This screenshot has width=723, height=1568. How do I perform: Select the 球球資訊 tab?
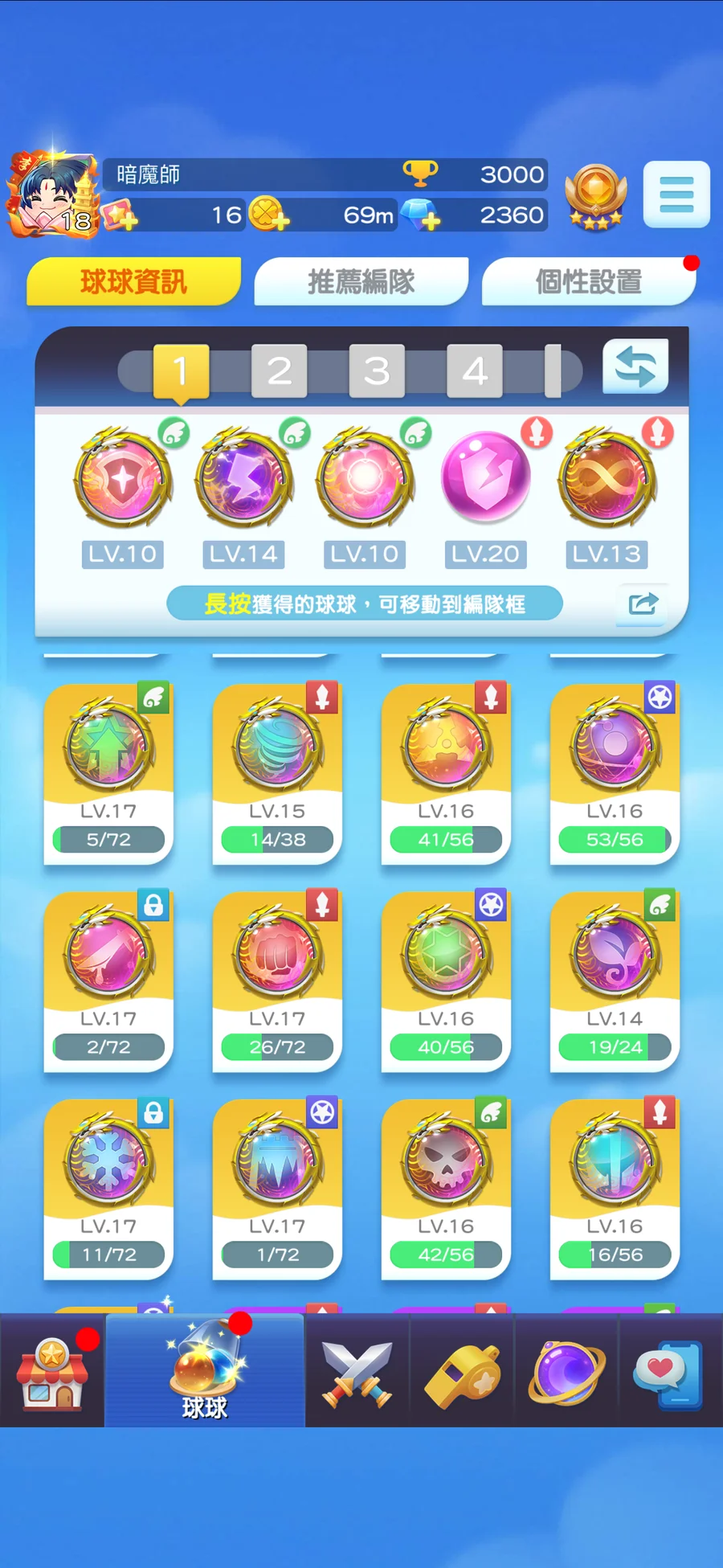[133, 281]
